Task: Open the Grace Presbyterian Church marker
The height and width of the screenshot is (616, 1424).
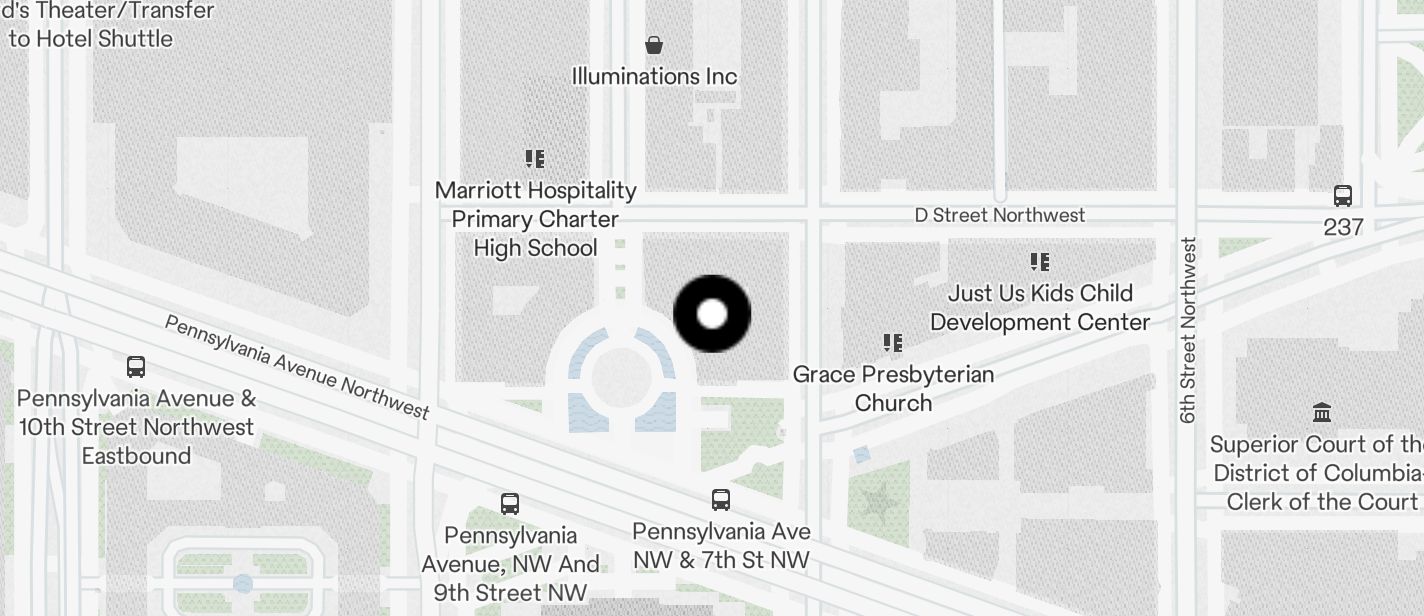Action: click(x=893, y=344)
